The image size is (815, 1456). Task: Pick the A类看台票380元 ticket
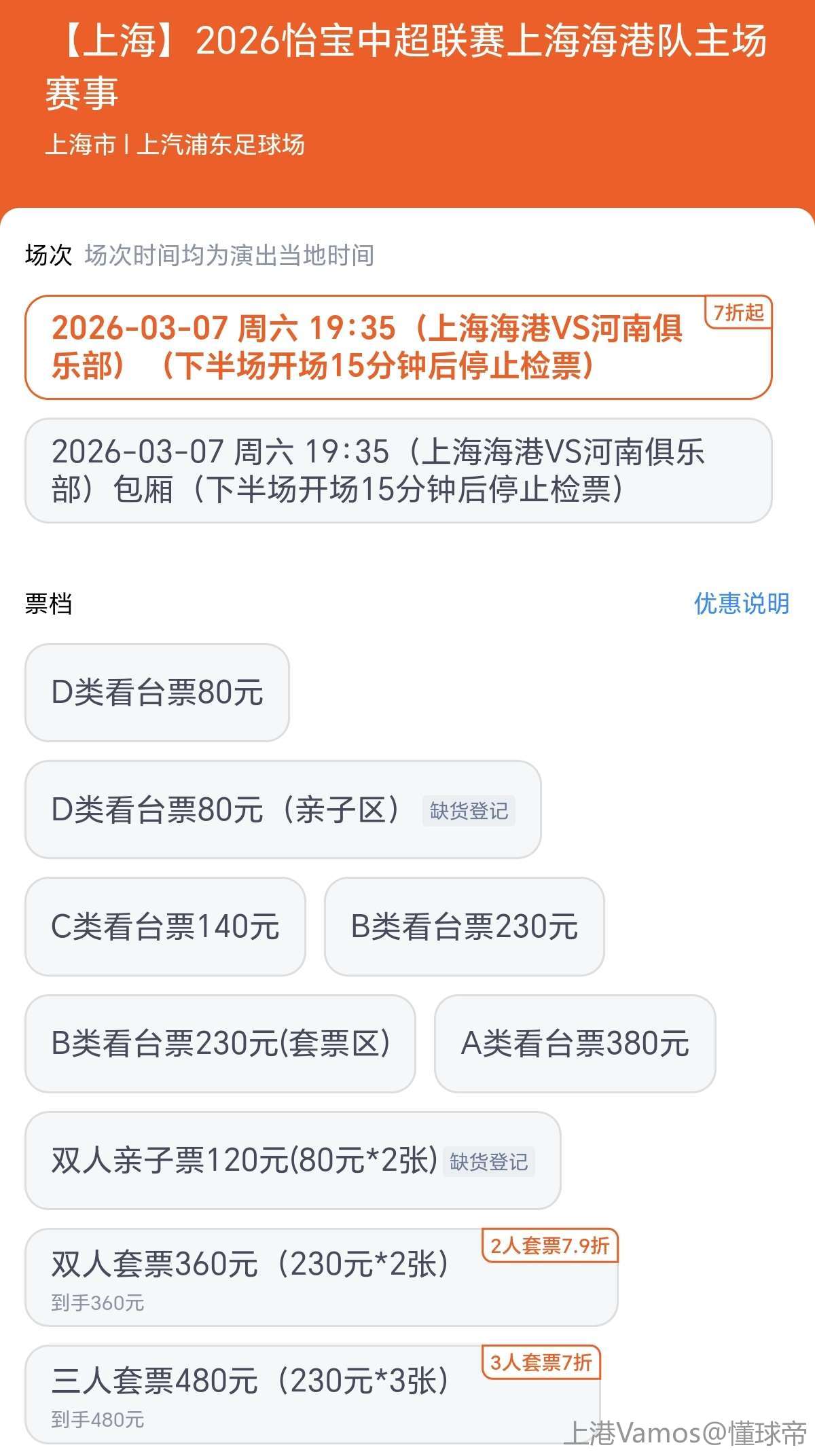(x=575, y=1044)
